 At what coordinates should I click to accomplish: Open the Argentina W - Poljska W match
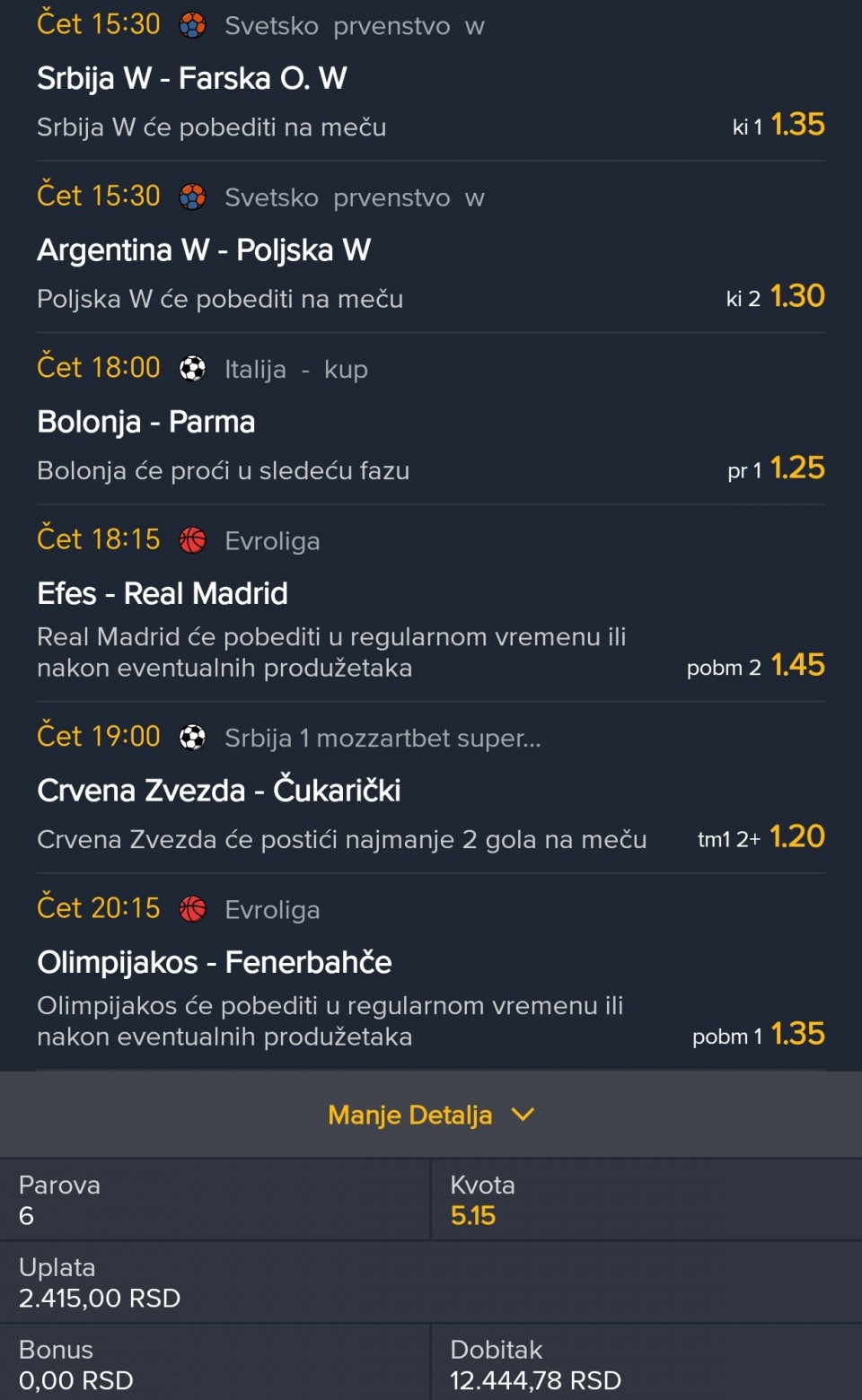tap(204, 250)
